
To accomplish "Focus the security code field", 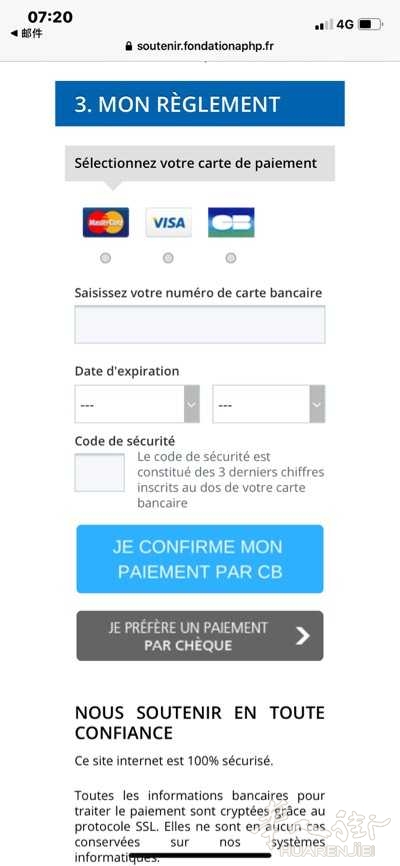I will click(99, 473).
